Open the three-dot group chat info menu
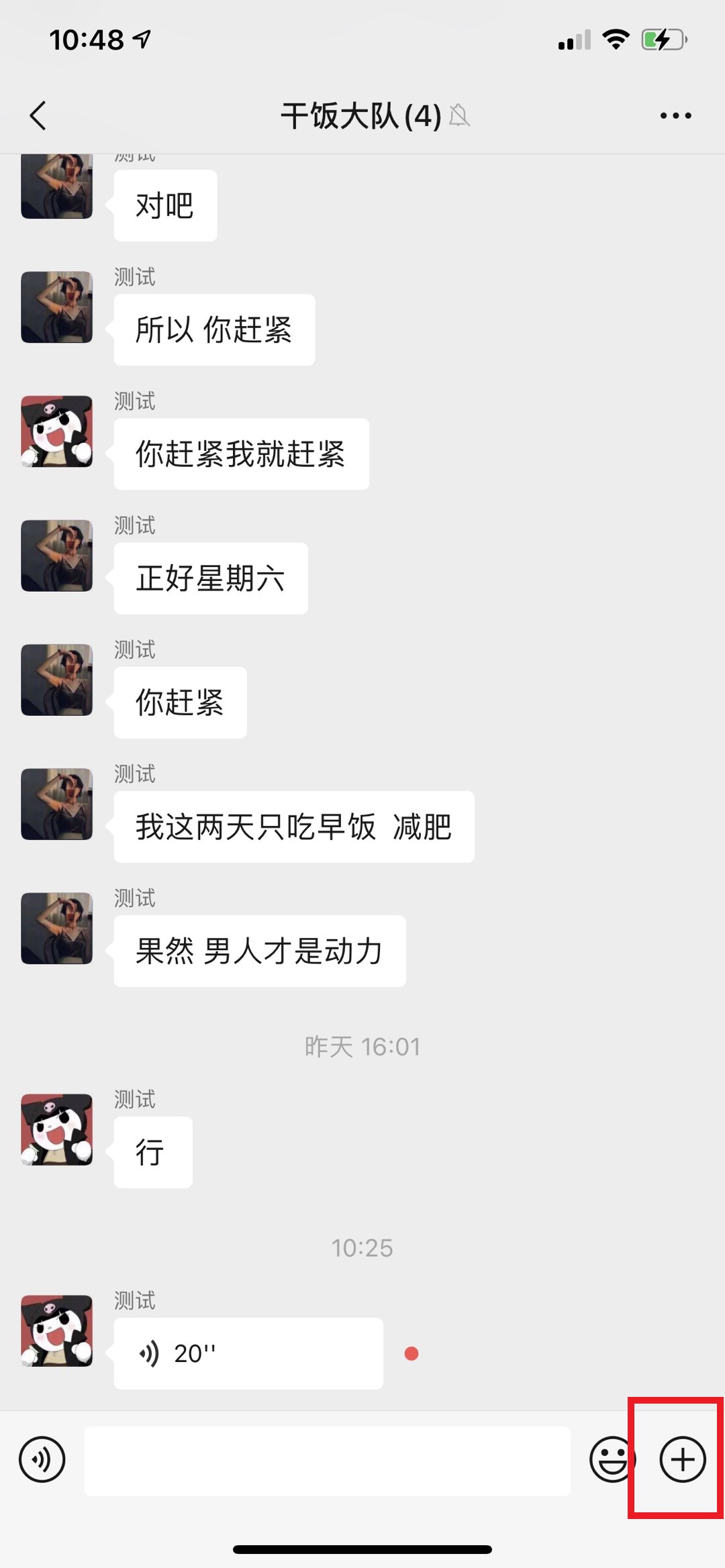Image resolution: width=725 pixels, height=1568 pixels. 675,115
